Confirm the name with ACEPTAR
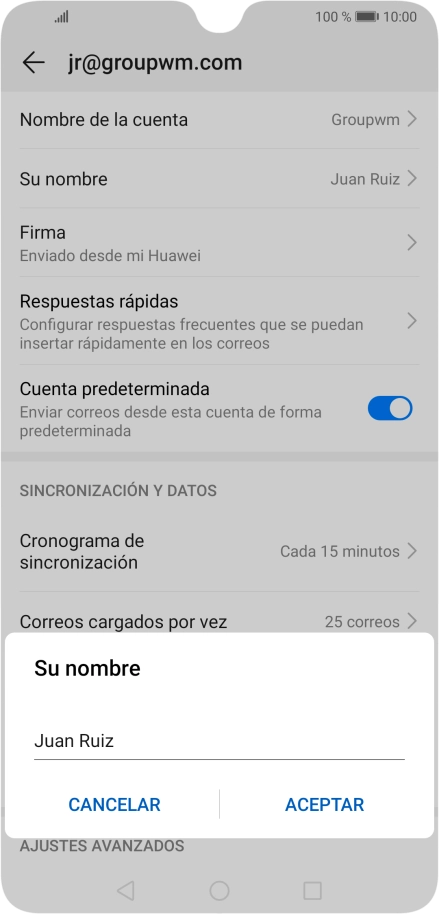This screenshot has width=439, height=914. (324, 804)
